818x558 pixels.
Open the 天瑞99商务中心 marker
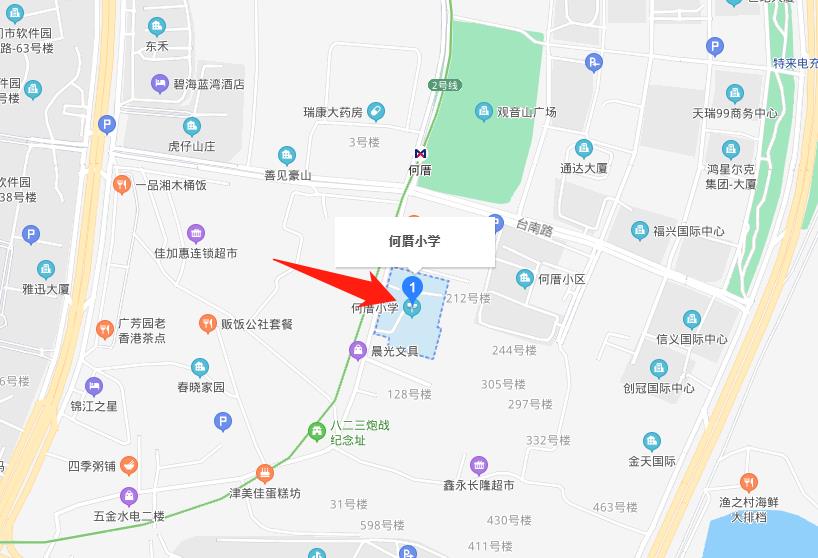pos(735,93)
